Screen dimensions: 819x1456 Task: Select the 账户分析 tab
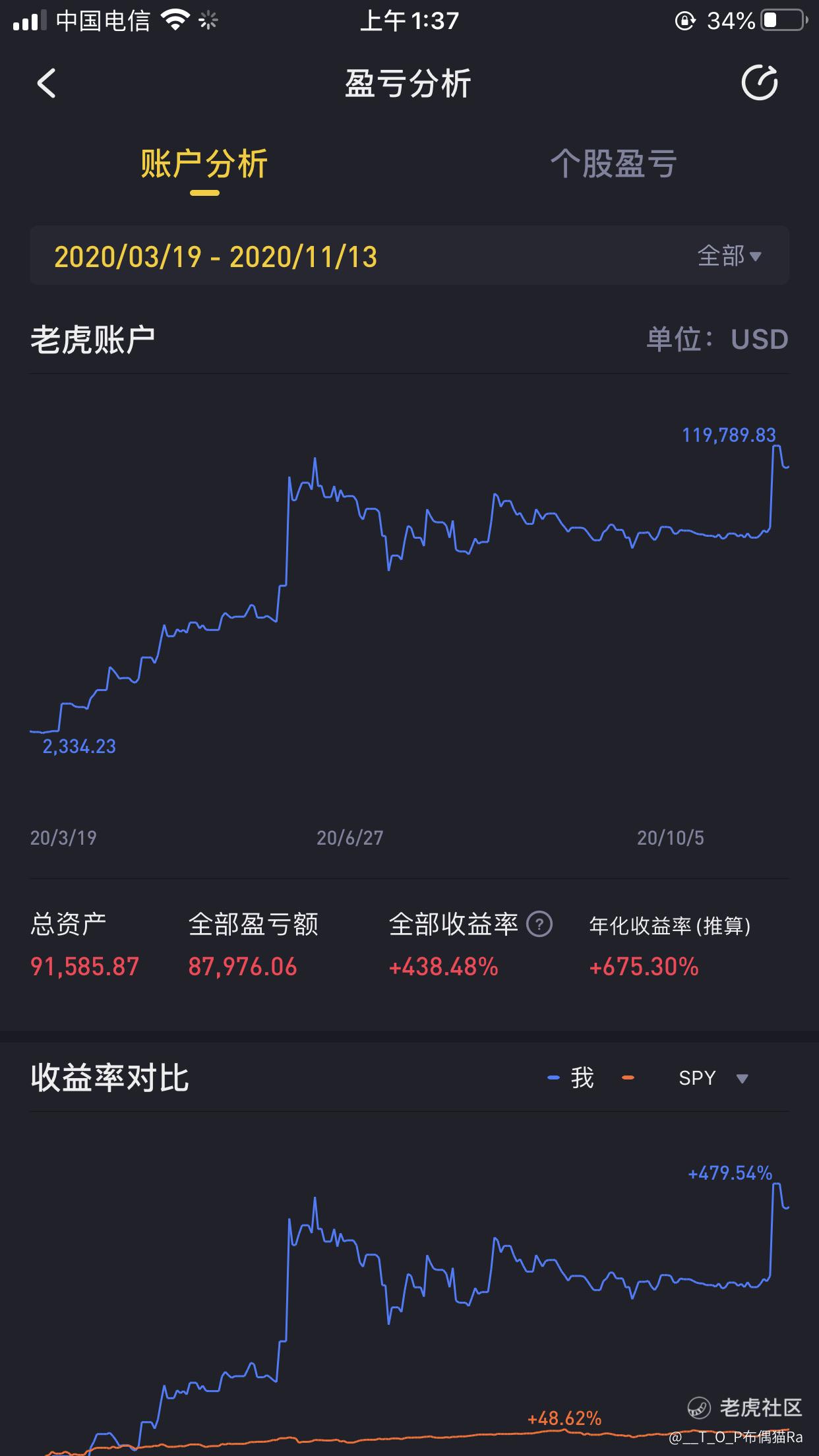coord(204,164)
